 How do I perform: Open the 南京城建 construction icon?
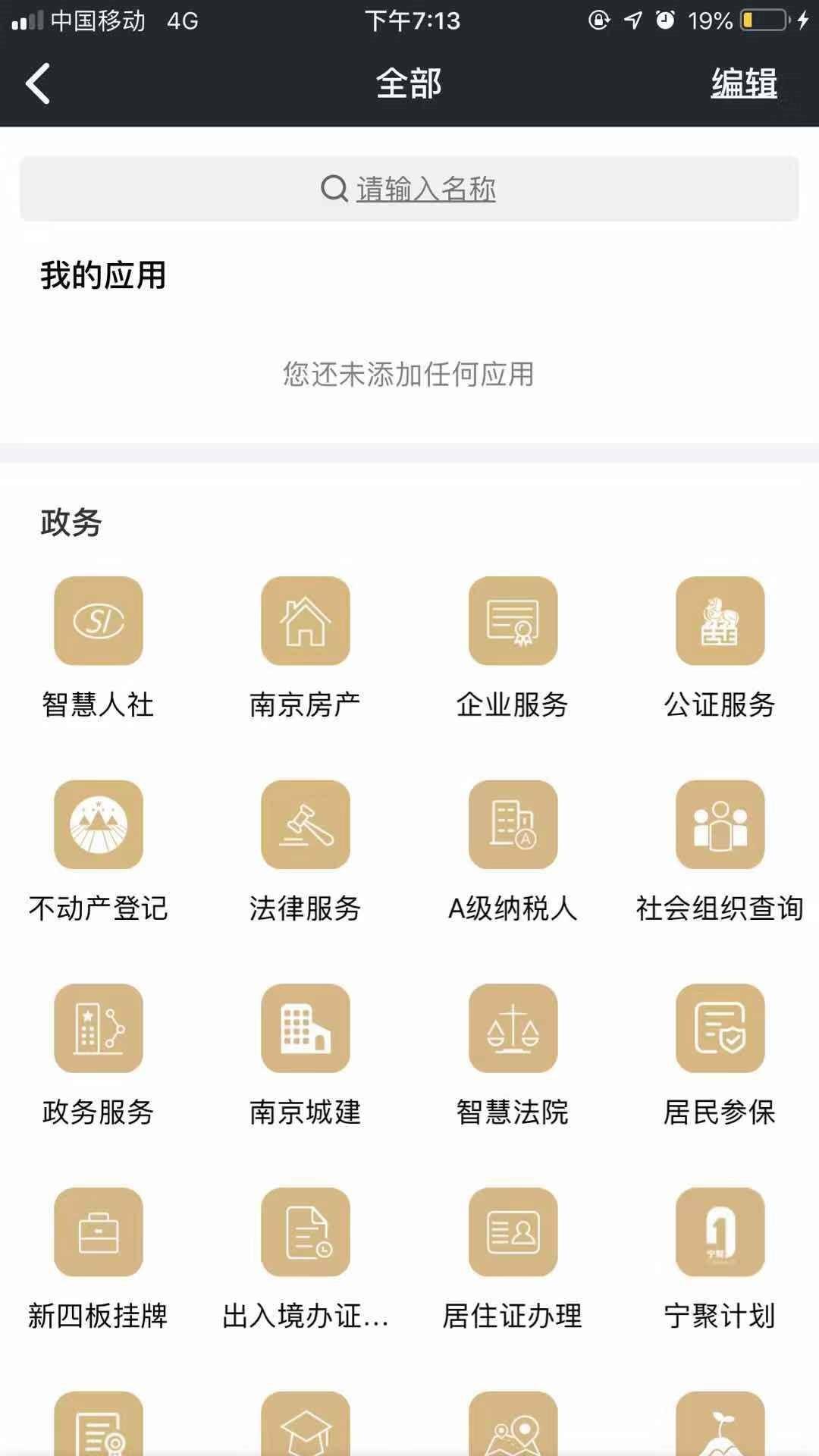coord(305,1028)
